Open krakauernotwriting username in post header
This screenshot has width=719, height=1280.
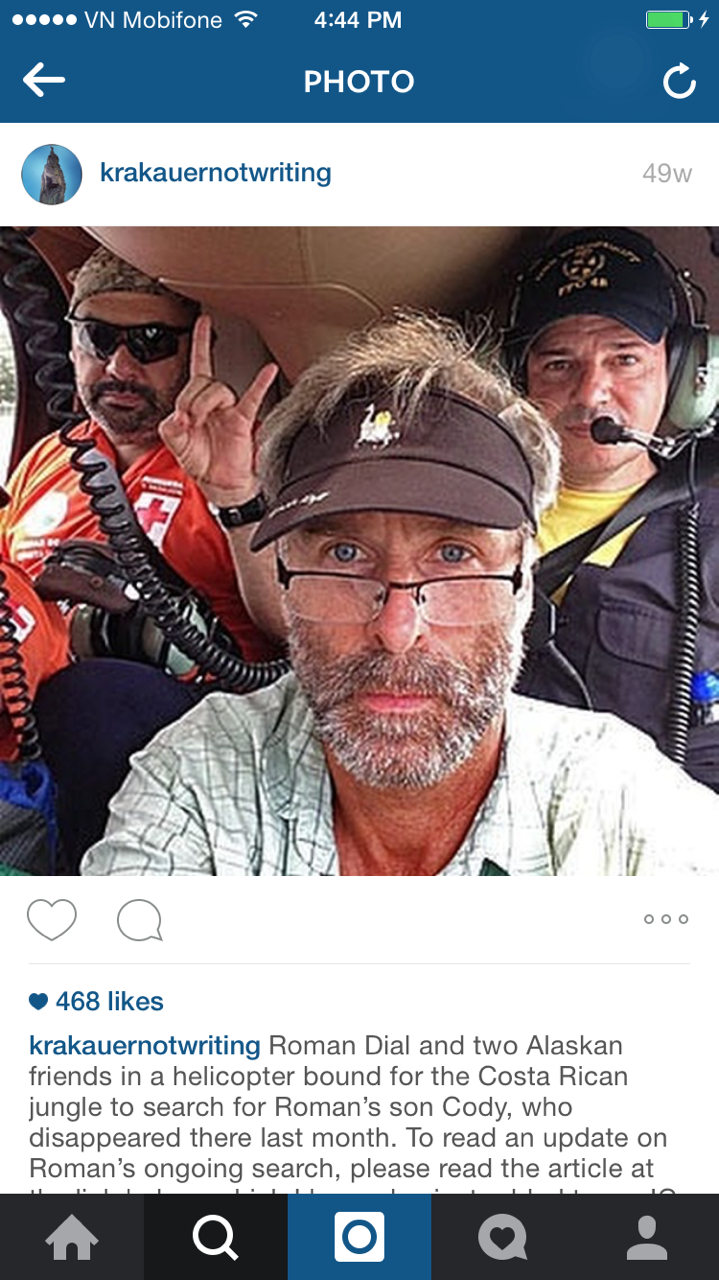click(215, 173)
